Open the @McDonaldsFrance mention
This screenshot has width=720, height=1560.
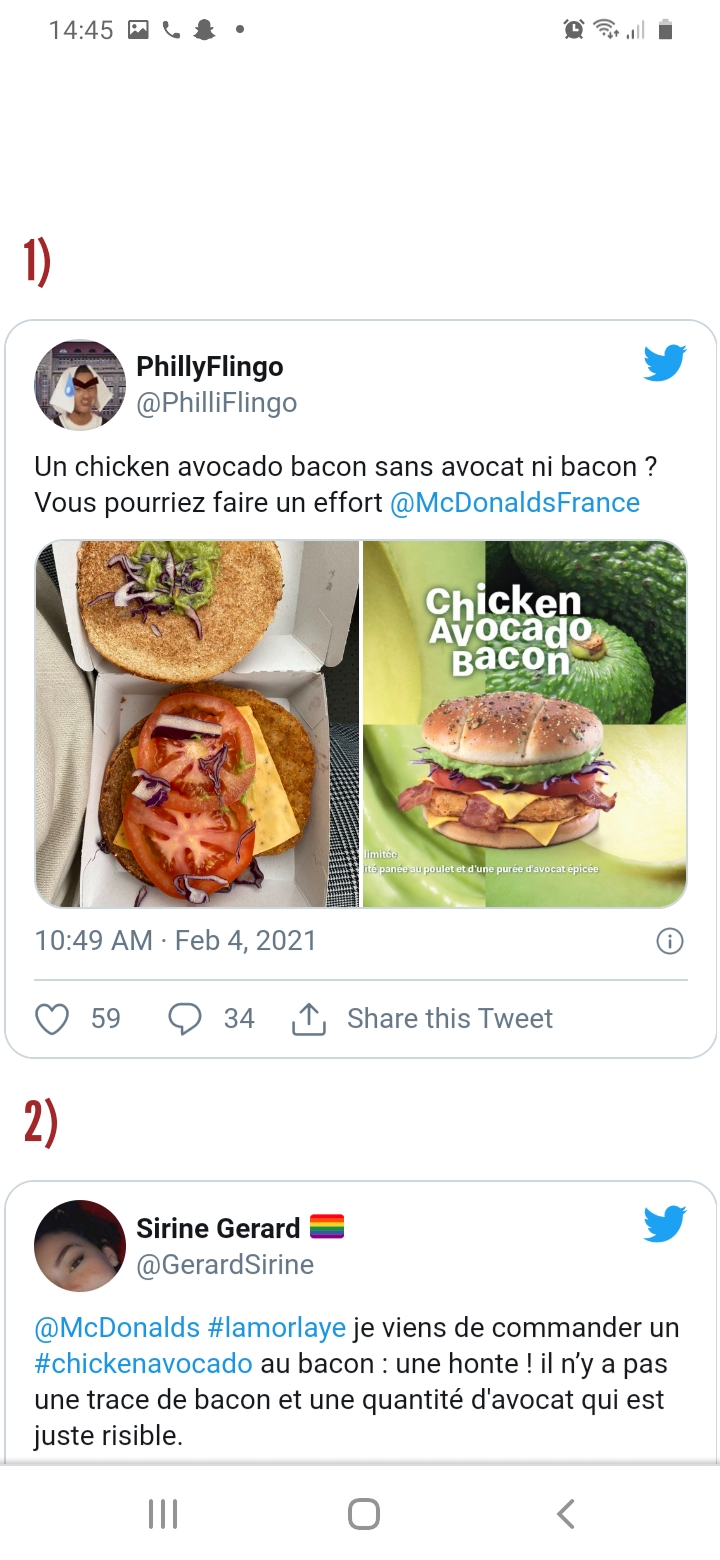(x=514, y=502)
